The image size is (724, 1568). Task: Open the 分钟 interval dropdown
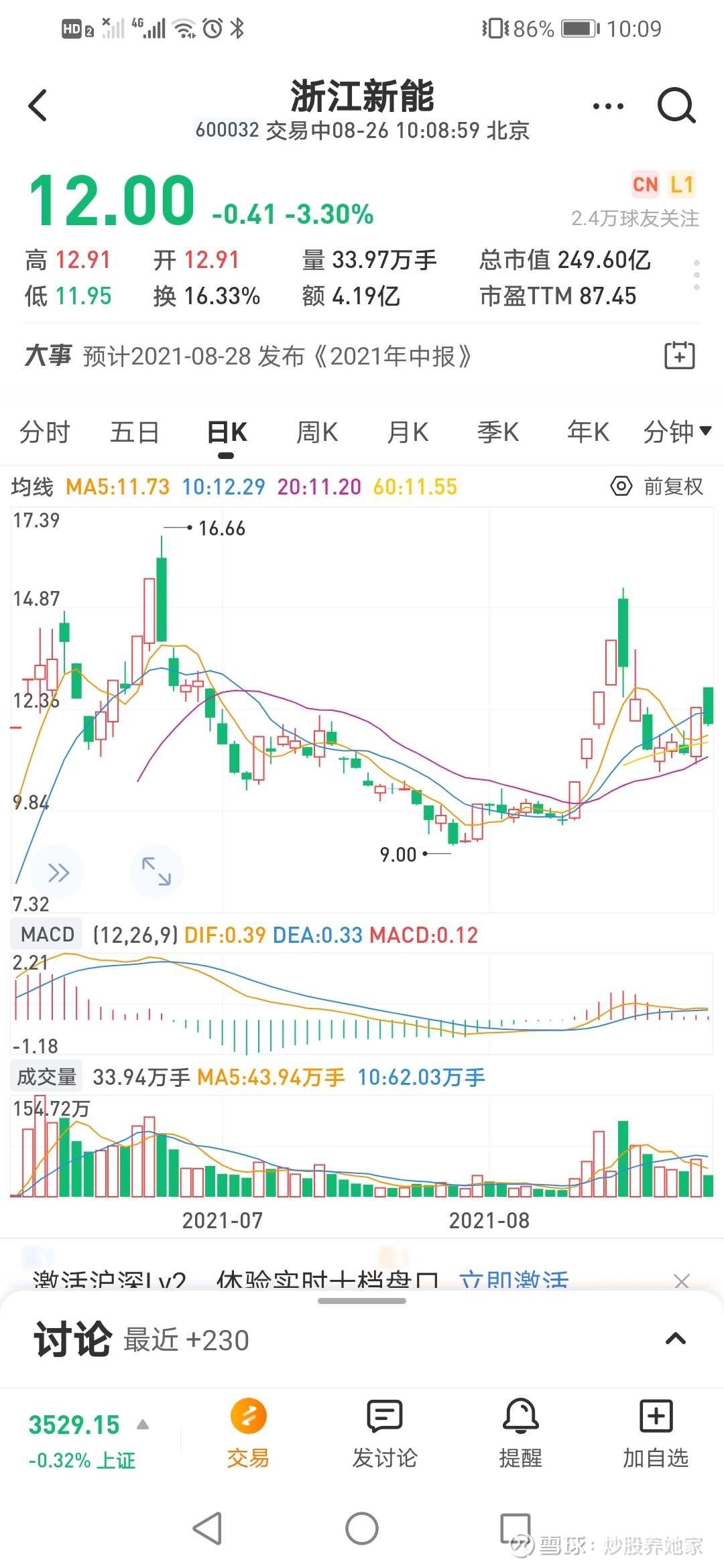tap(677, 432)
